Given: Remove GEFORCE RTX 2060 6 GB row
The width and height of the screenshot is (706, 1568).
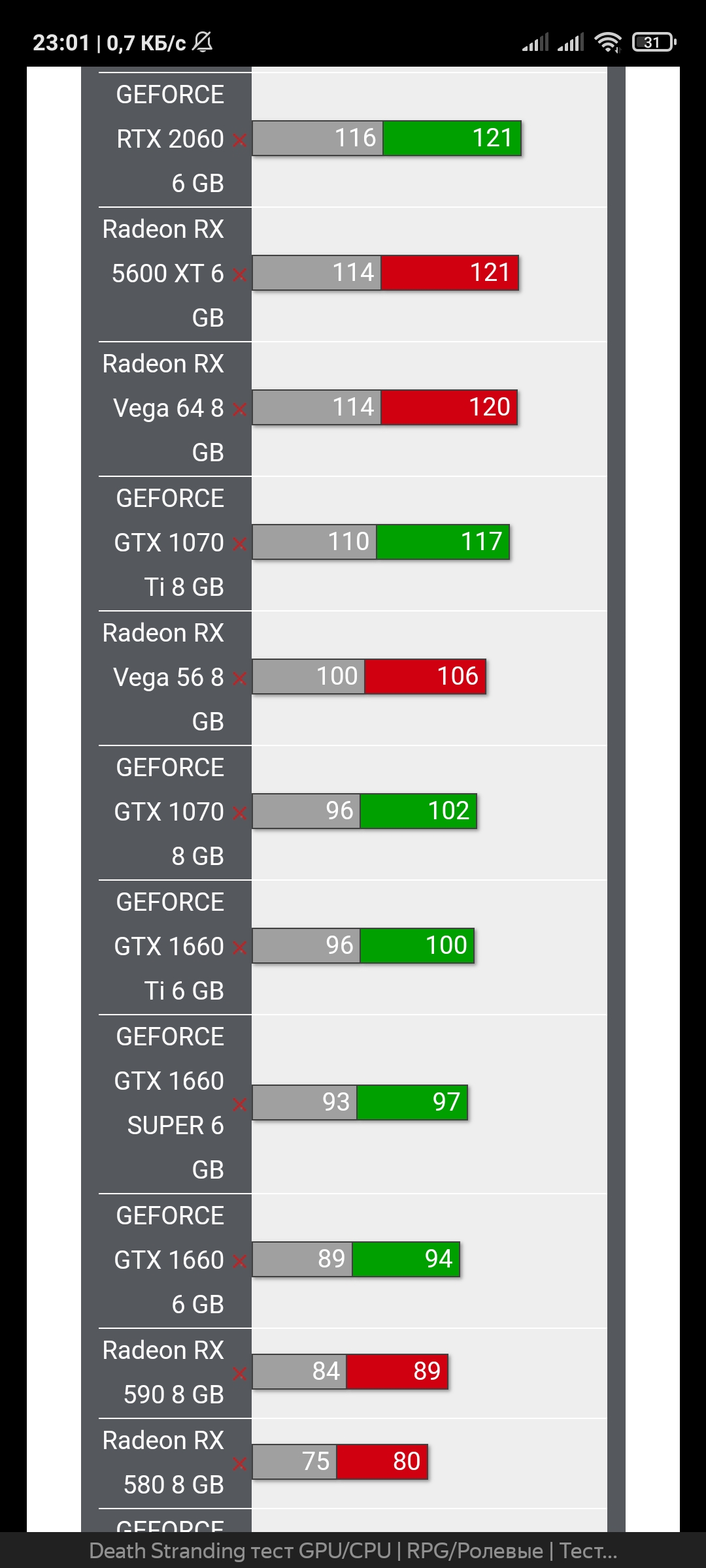Looking at the screenshot, I should click(x=239, y=140).
